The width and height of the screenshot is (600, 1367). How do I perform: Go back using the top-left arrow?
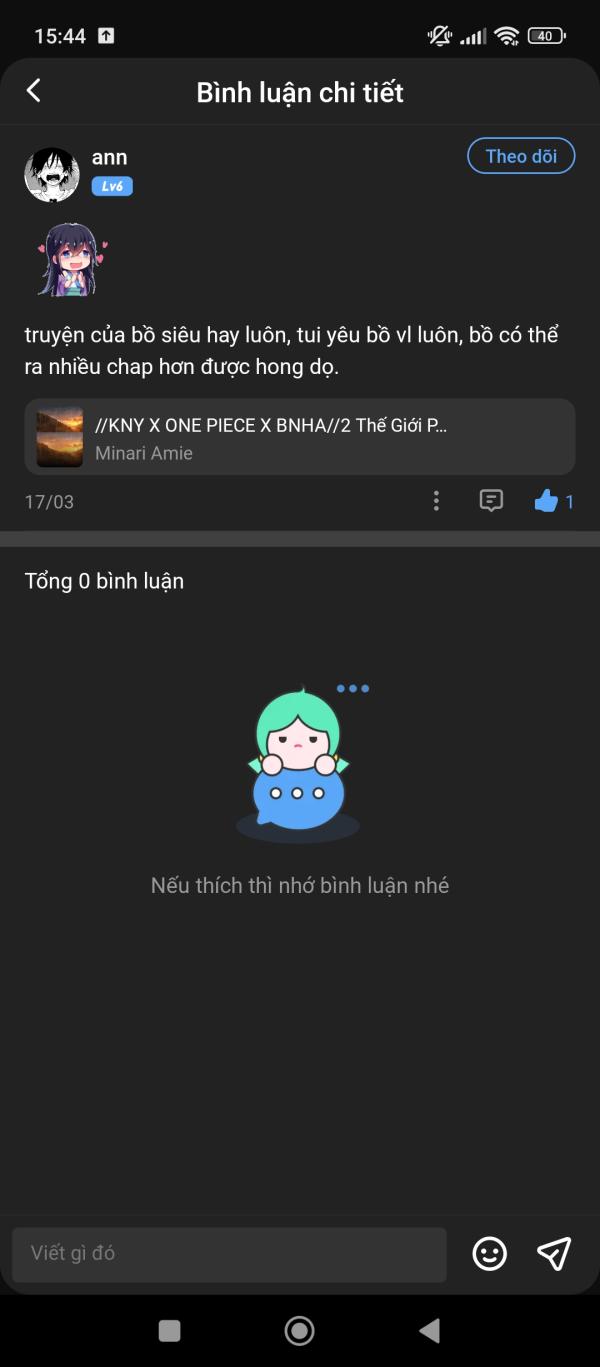pyautogui.click(x=33, y=91)
